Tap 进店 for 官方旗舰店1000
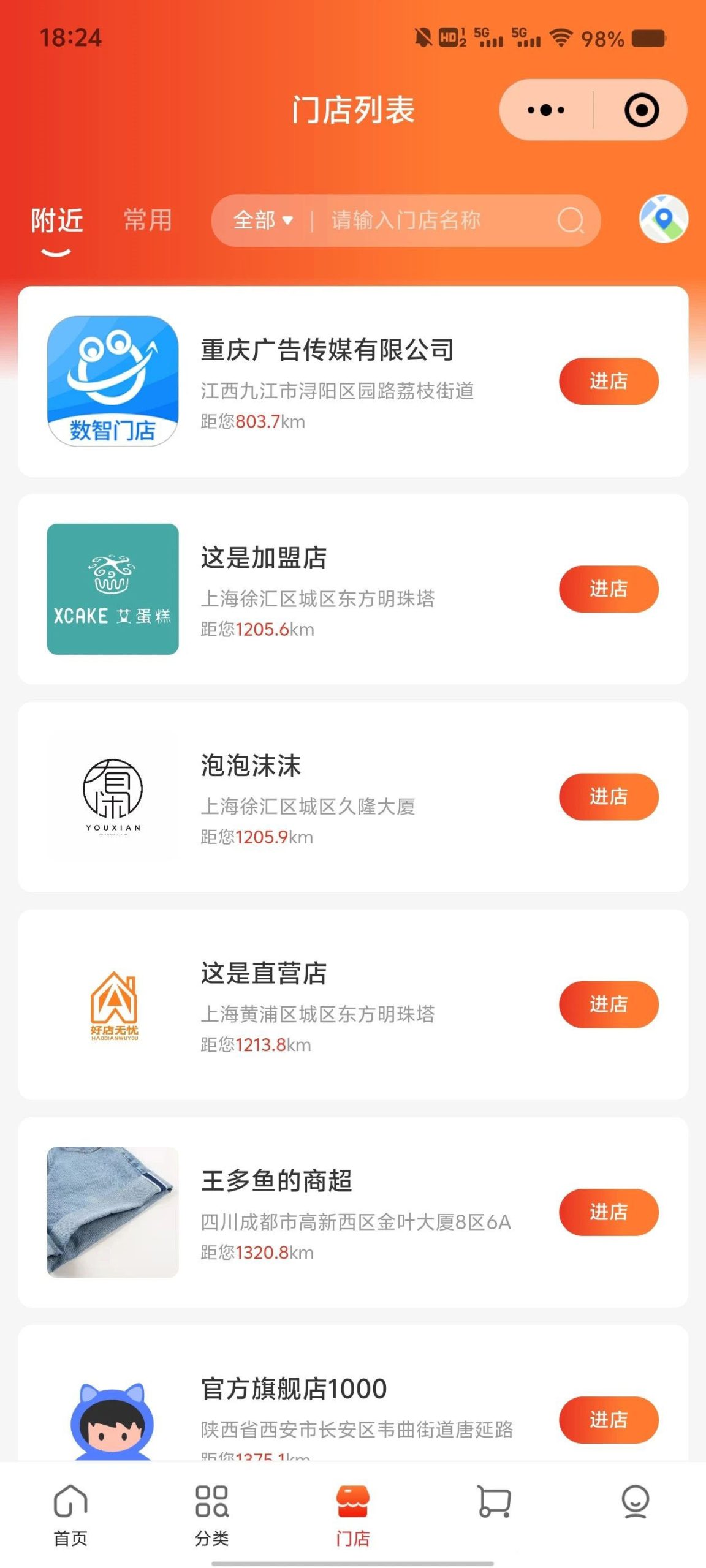 (x=608, y=1419)
